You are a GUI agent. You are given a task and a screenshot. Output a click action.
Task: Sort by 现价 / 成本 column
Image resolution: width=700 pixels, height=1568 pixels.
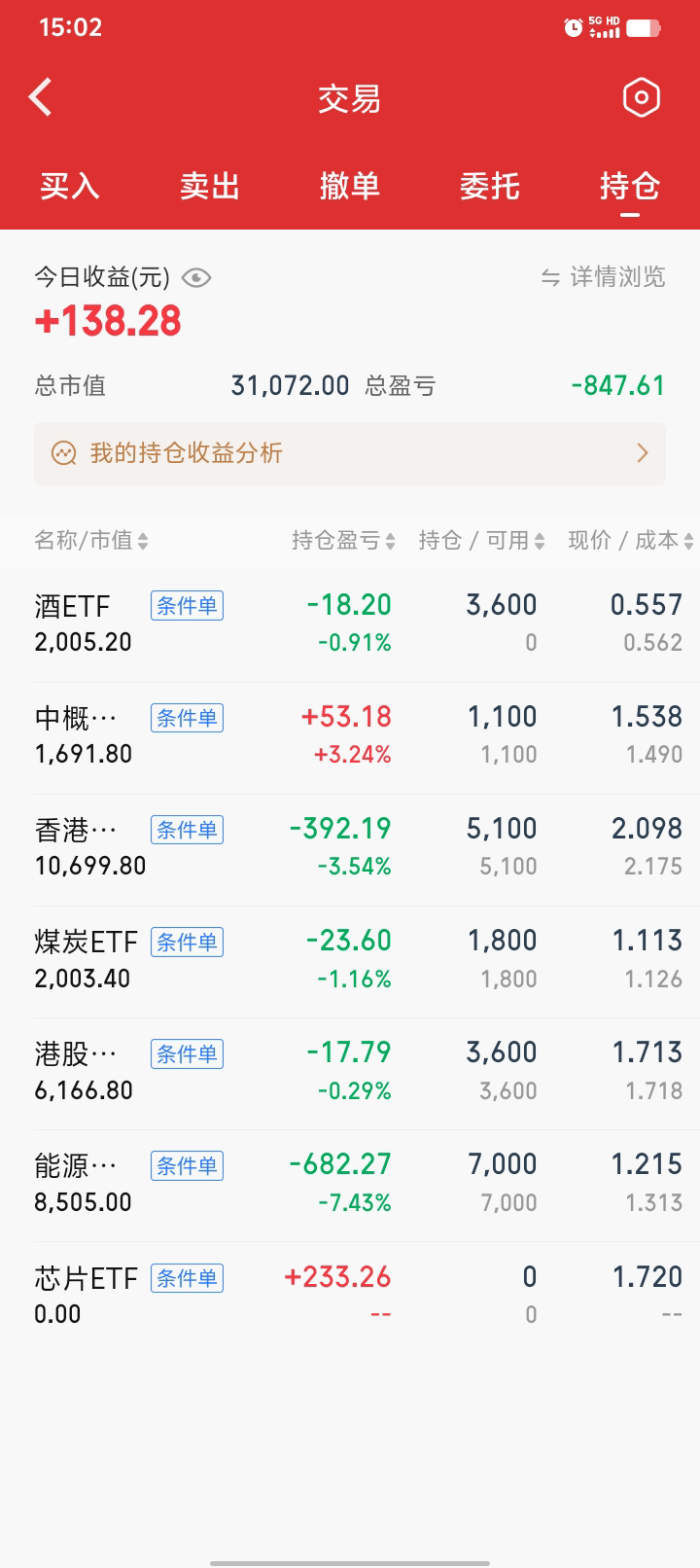[x=630, y=541]
